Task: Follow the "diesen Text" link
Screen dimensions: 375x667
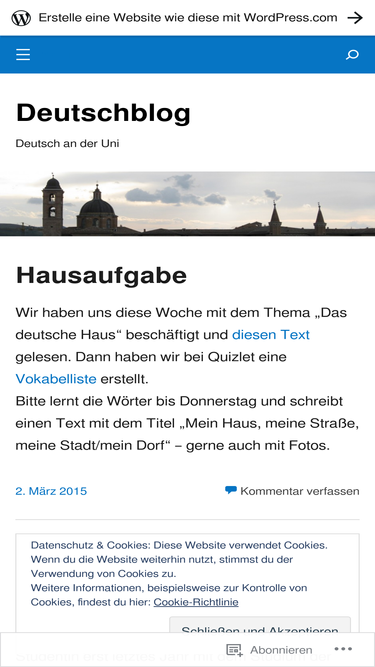Action: point(271,335)
